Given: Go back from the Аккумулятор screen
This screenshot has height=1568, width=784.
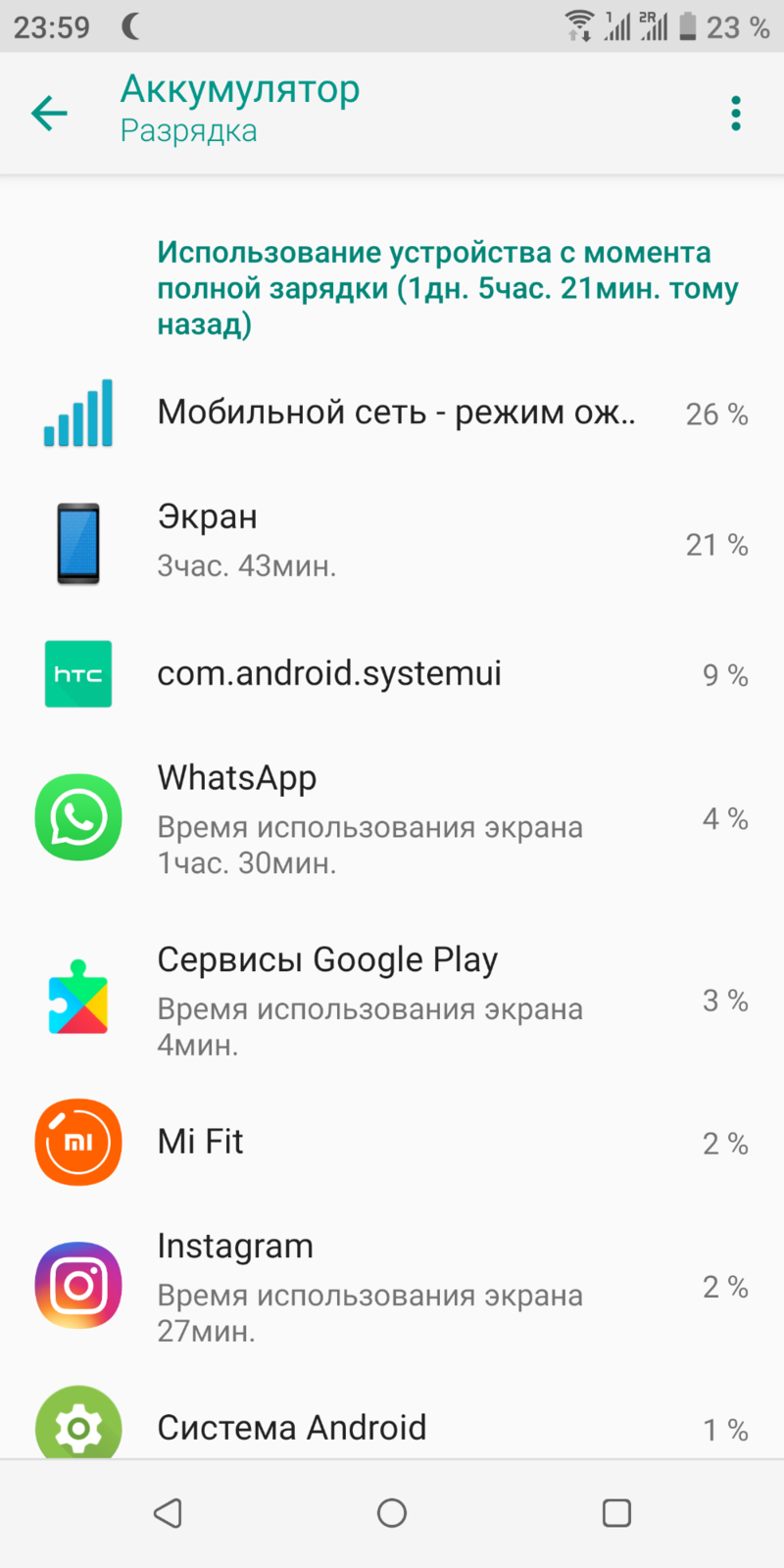Looking at the screenshot, I should pos(49,113).
